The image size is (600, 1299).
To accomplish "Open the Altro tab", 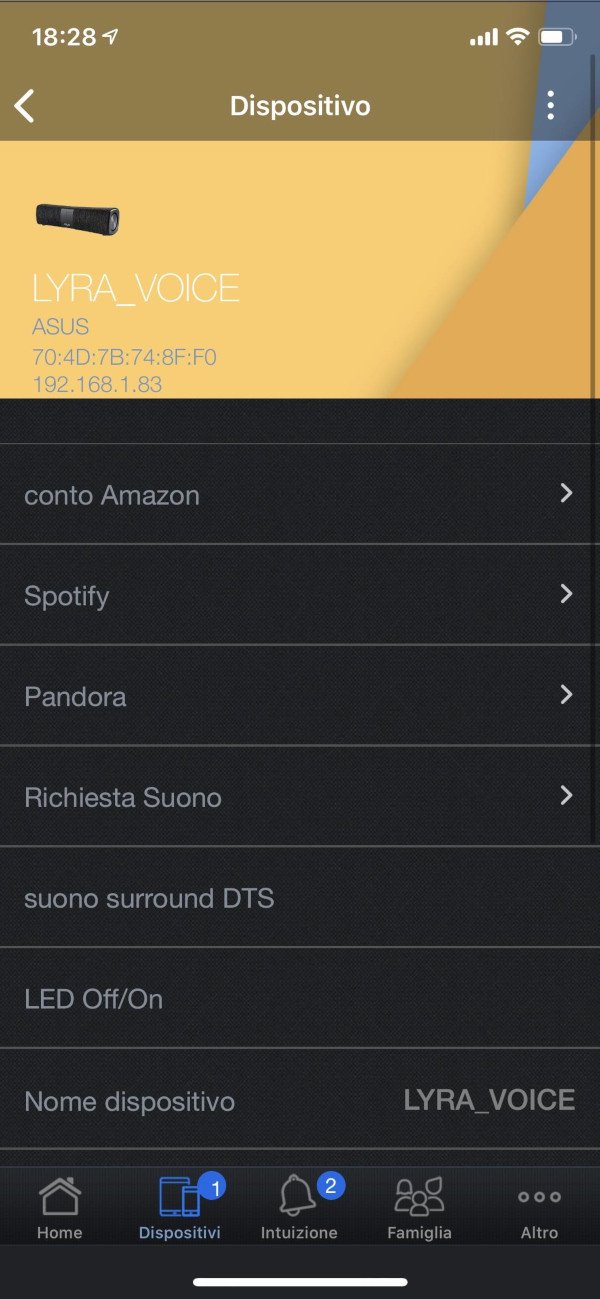I will click(x=539, y=1208).
